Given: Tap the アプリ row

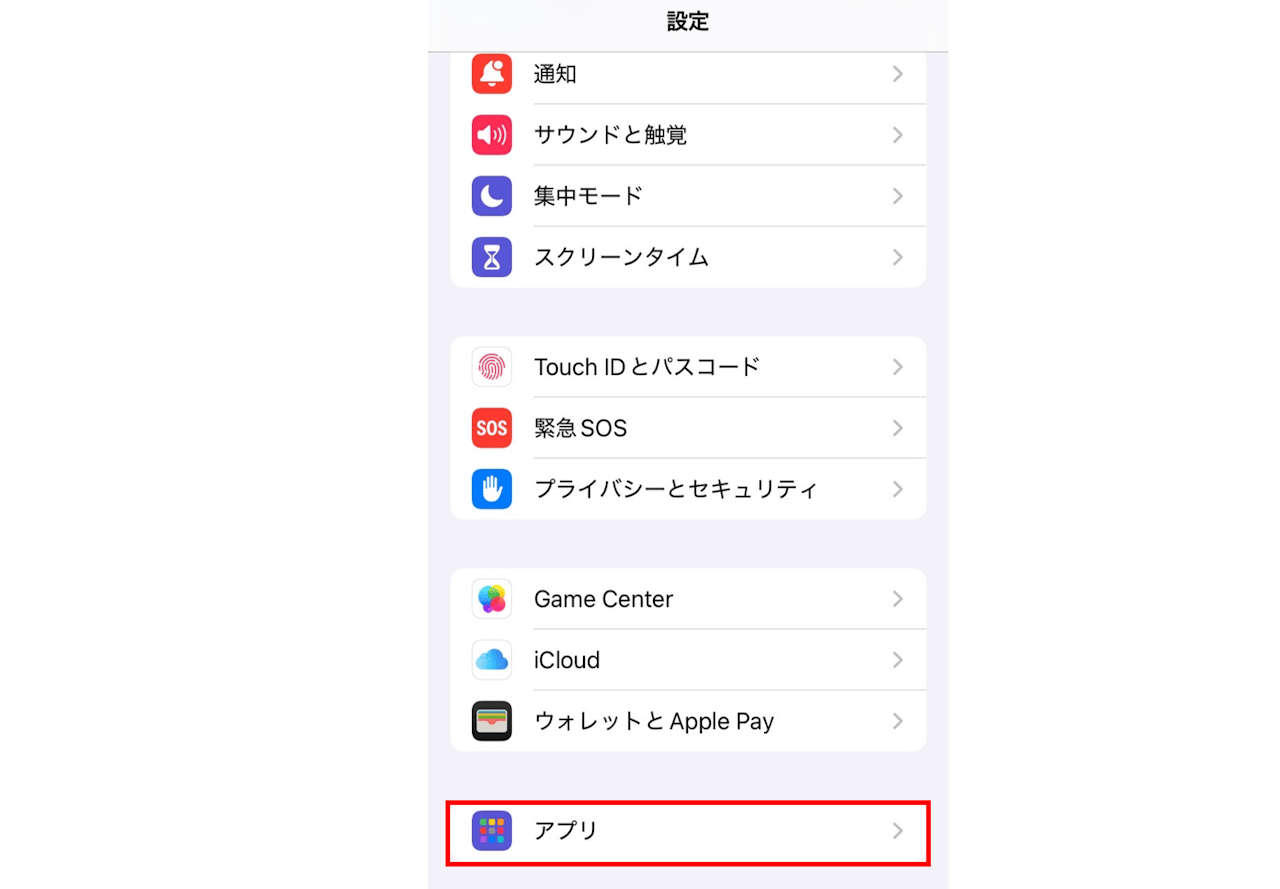Looking at the screenshot, I should coord(688,831).
